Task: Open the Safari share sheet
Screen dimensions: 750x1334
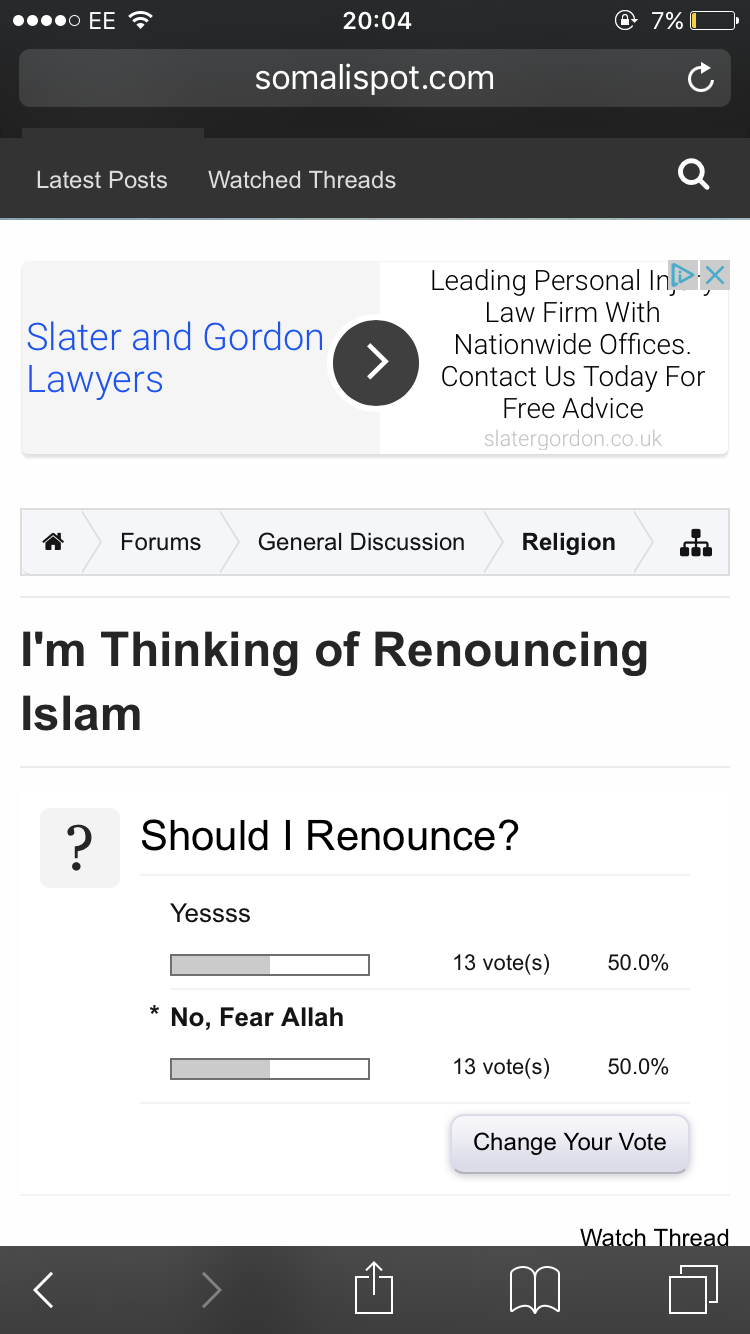Action: click(x=374, y=1288)
